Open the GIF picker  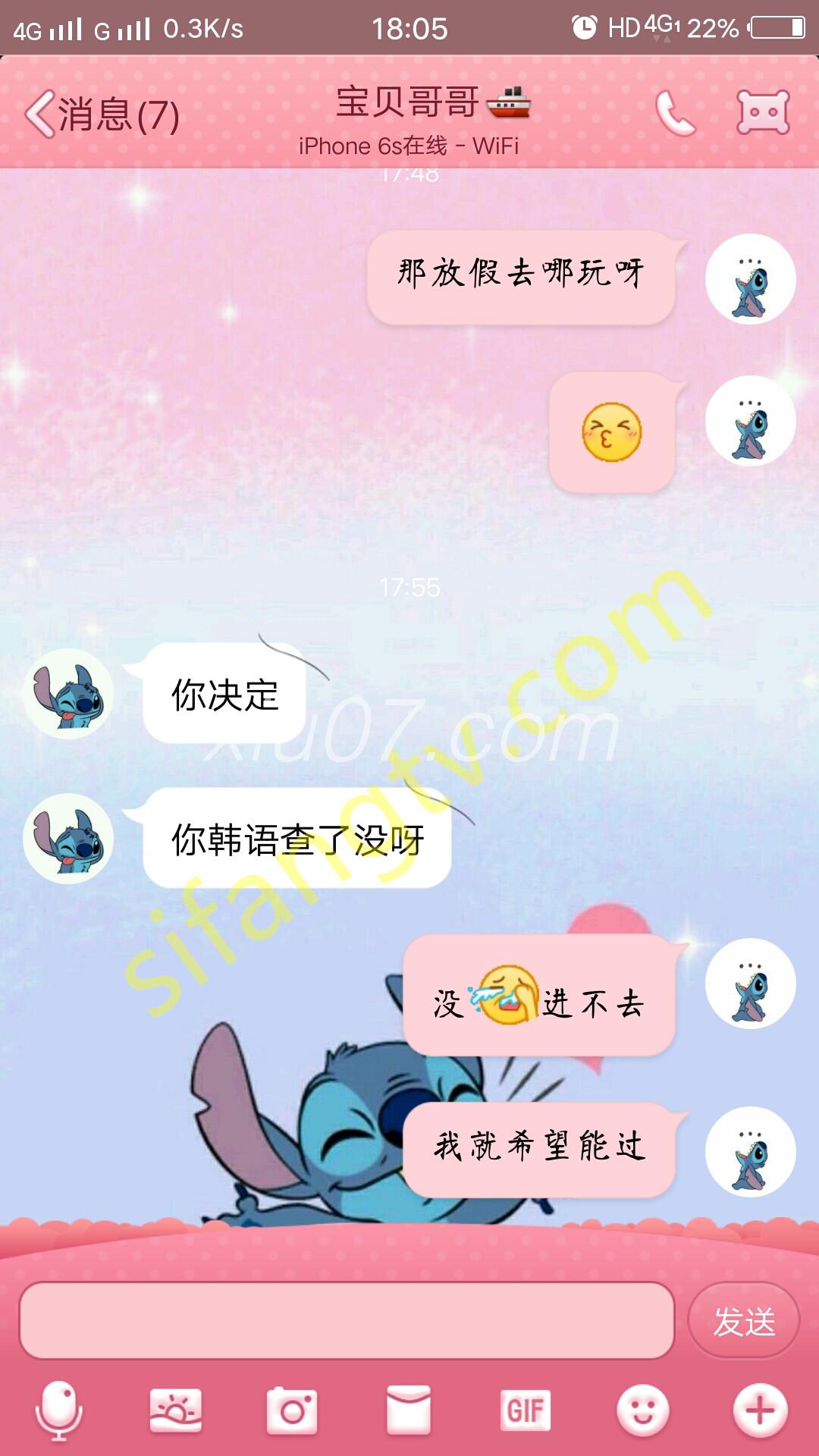coord(526,1410)
